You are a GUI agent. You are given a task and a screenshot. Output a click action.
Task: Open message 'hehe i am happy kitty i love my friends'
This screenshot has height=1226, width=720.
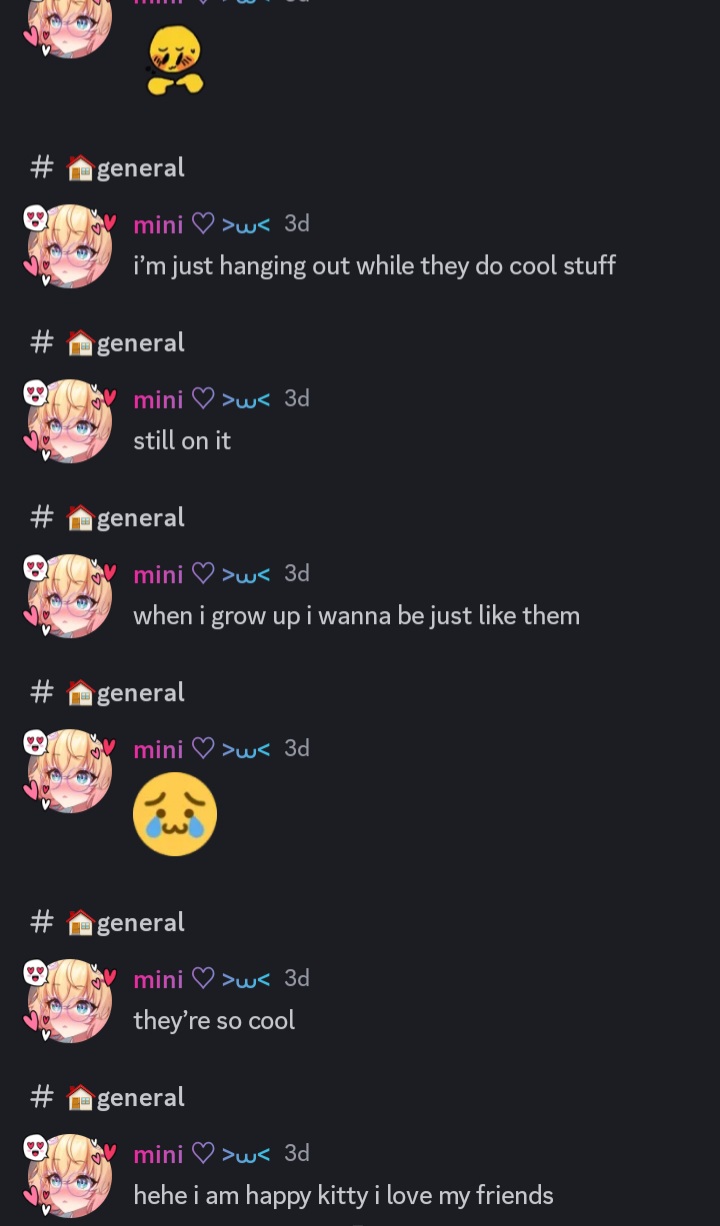point(343,1196)
